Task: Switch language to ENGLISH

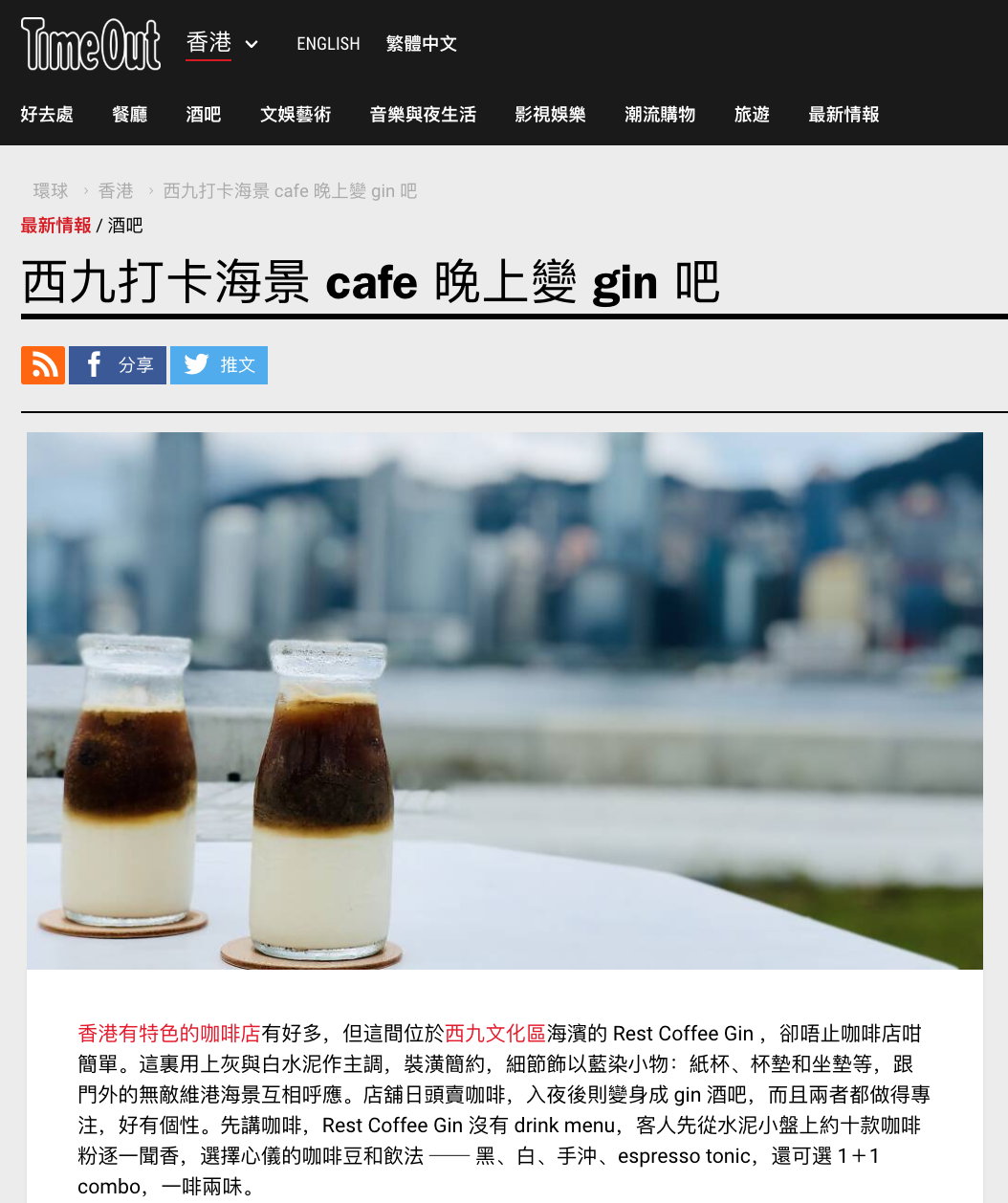Action: 328,44
